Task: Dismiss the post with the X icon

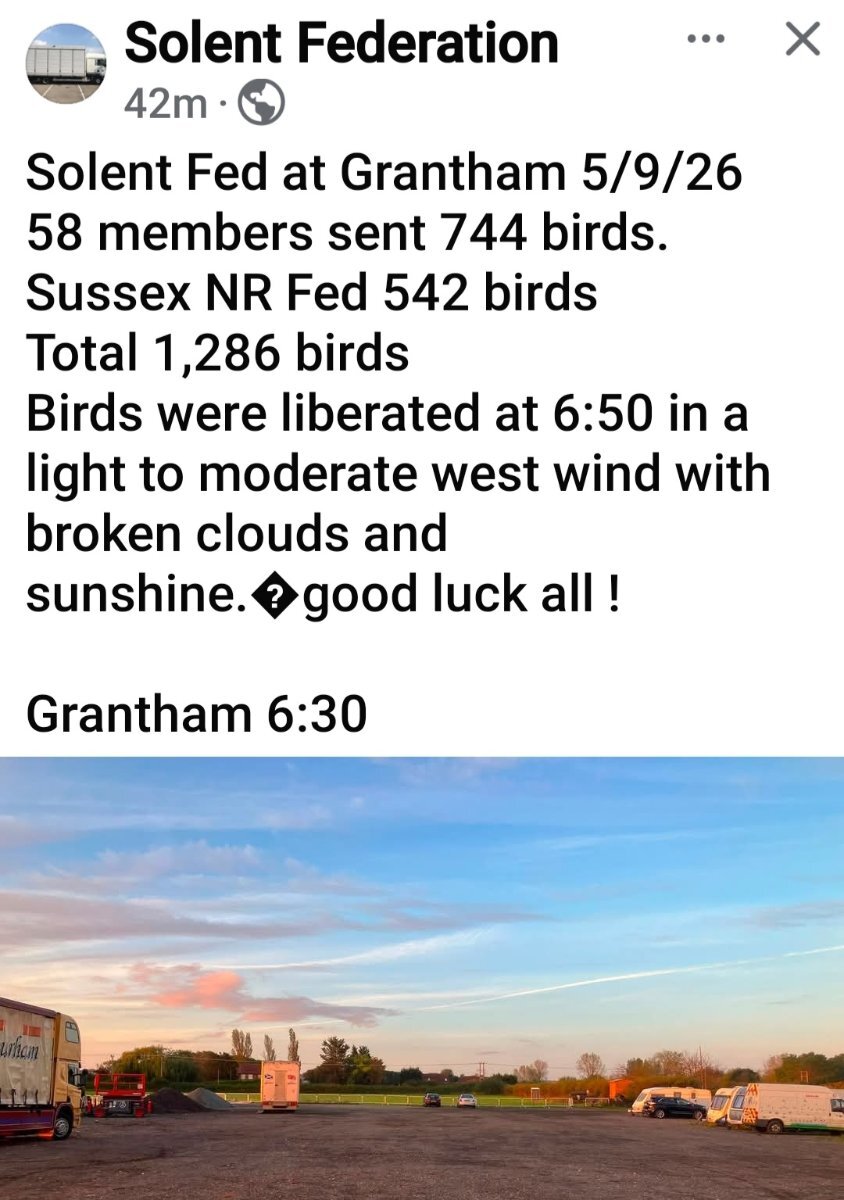Action: click(x=802, y=40)
